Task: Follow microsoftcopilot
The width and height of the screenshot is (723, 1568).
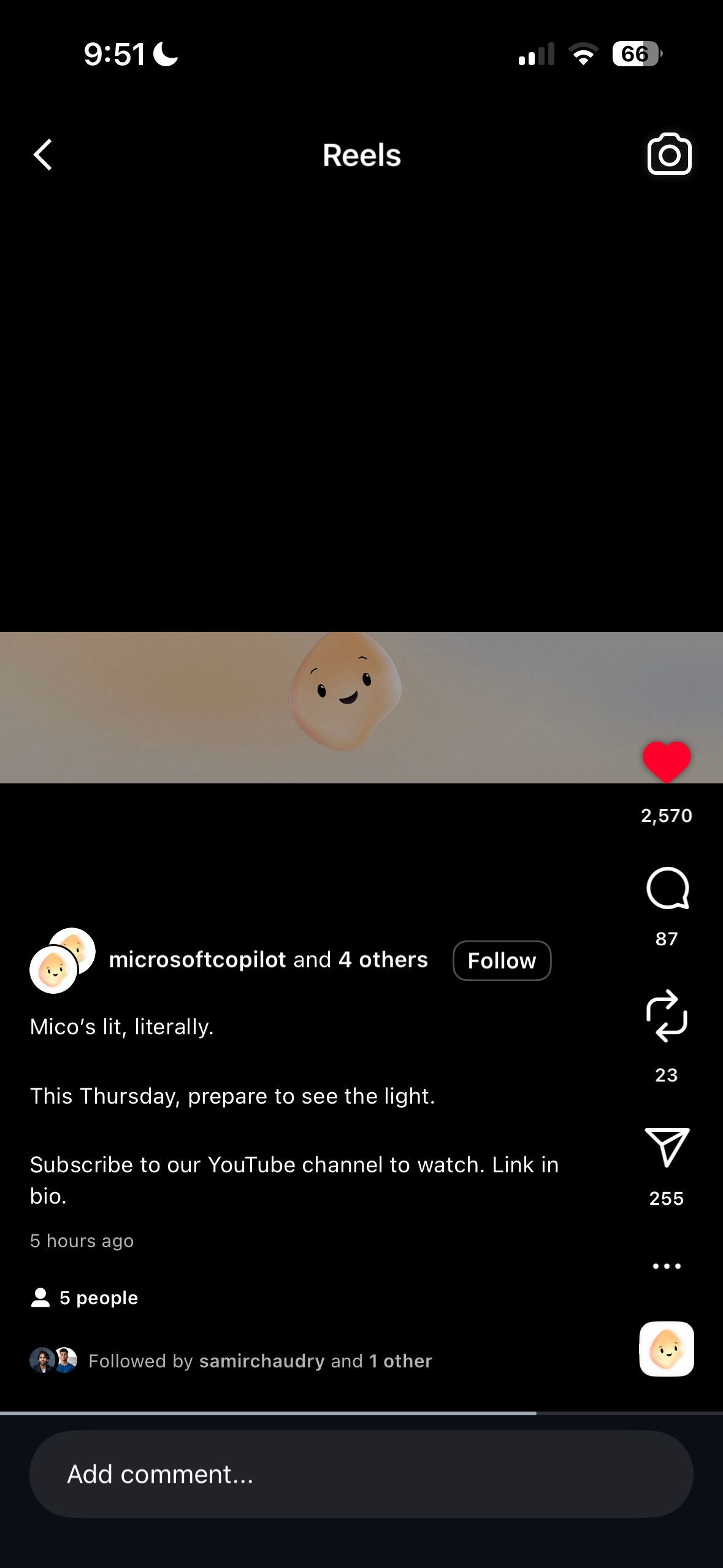Action: click(x=502, y=960)
